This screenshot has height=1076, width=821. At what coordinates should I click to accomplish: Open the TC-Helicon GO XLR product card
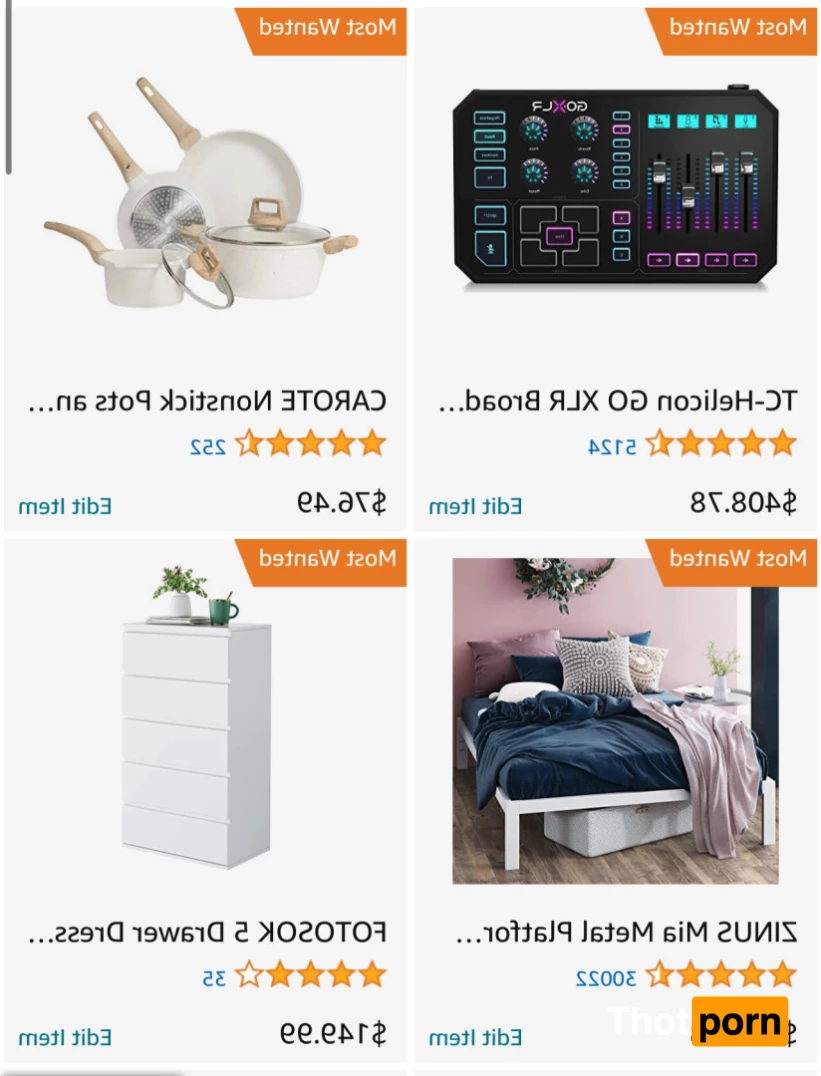pos(617,402)
